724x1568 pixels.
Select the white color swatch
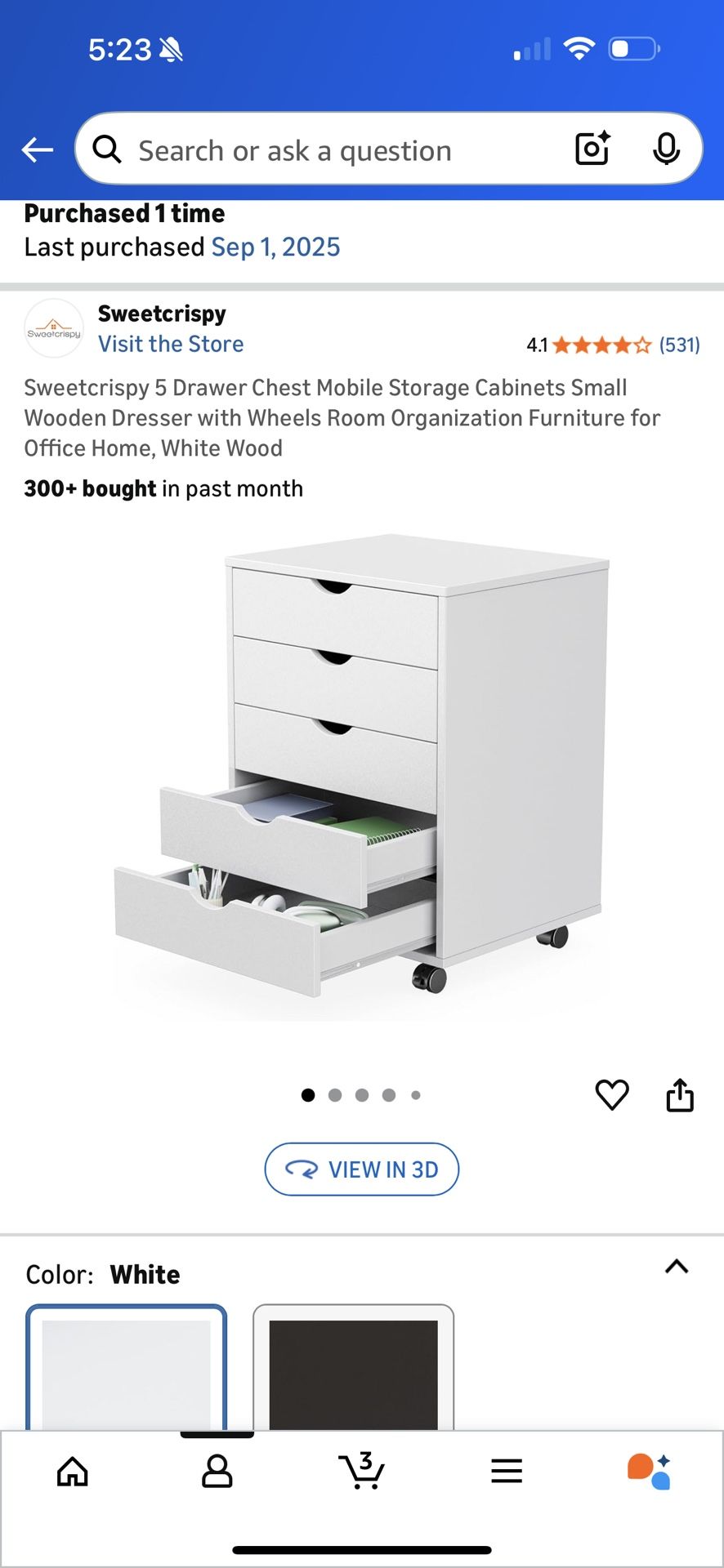[127, 1370]
